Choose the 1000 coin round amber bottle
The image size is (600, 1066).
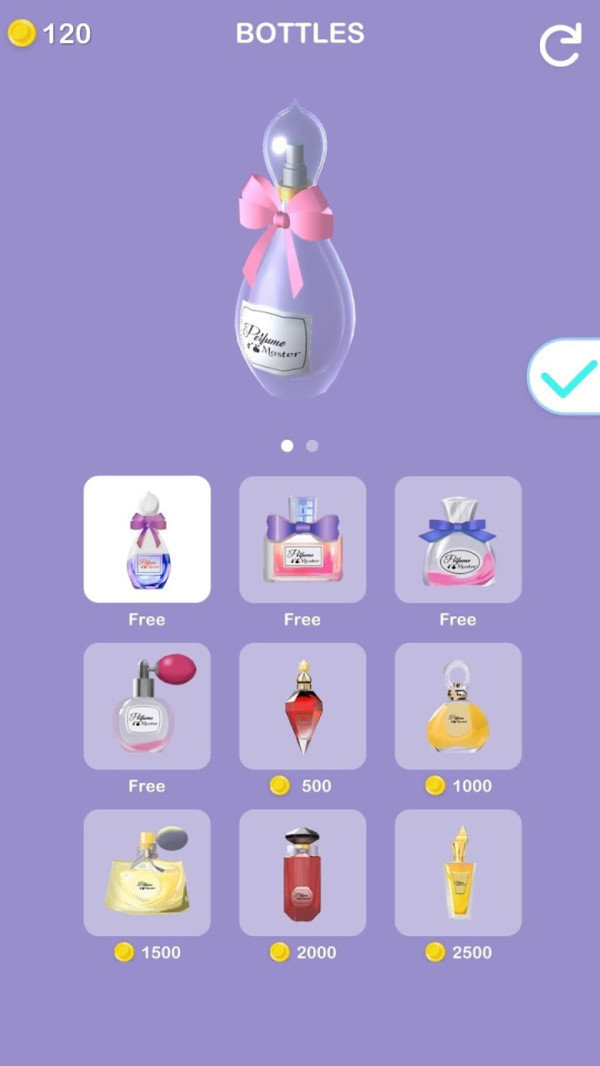click(x=458, y=706)
